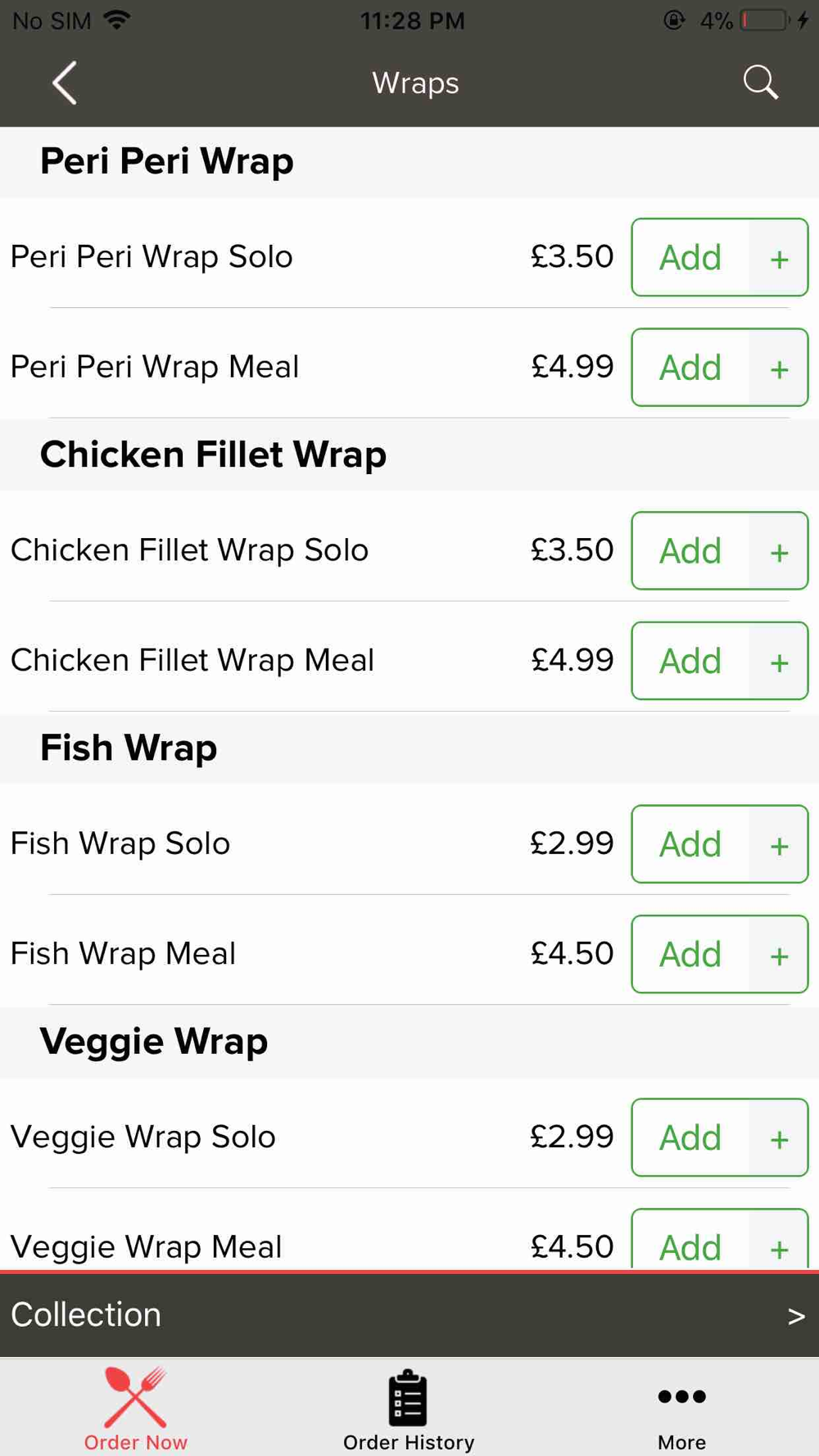
Task: Add Peri Peri Wrap Solo to order
Action: [x=720, y=257]
